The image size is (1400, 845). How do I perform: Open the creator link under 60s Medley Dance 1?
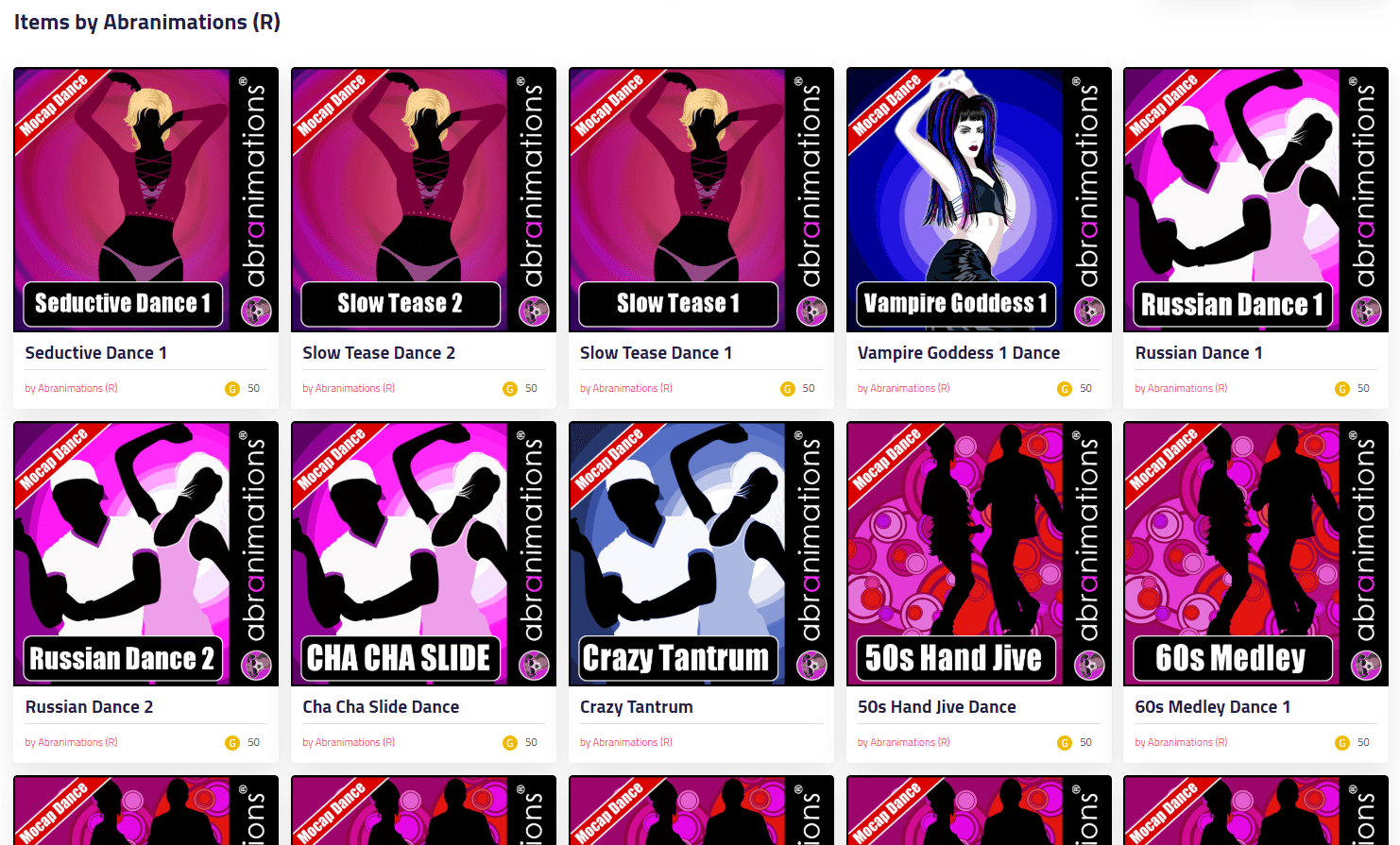pyautogui.click(x=1180, y=742)
